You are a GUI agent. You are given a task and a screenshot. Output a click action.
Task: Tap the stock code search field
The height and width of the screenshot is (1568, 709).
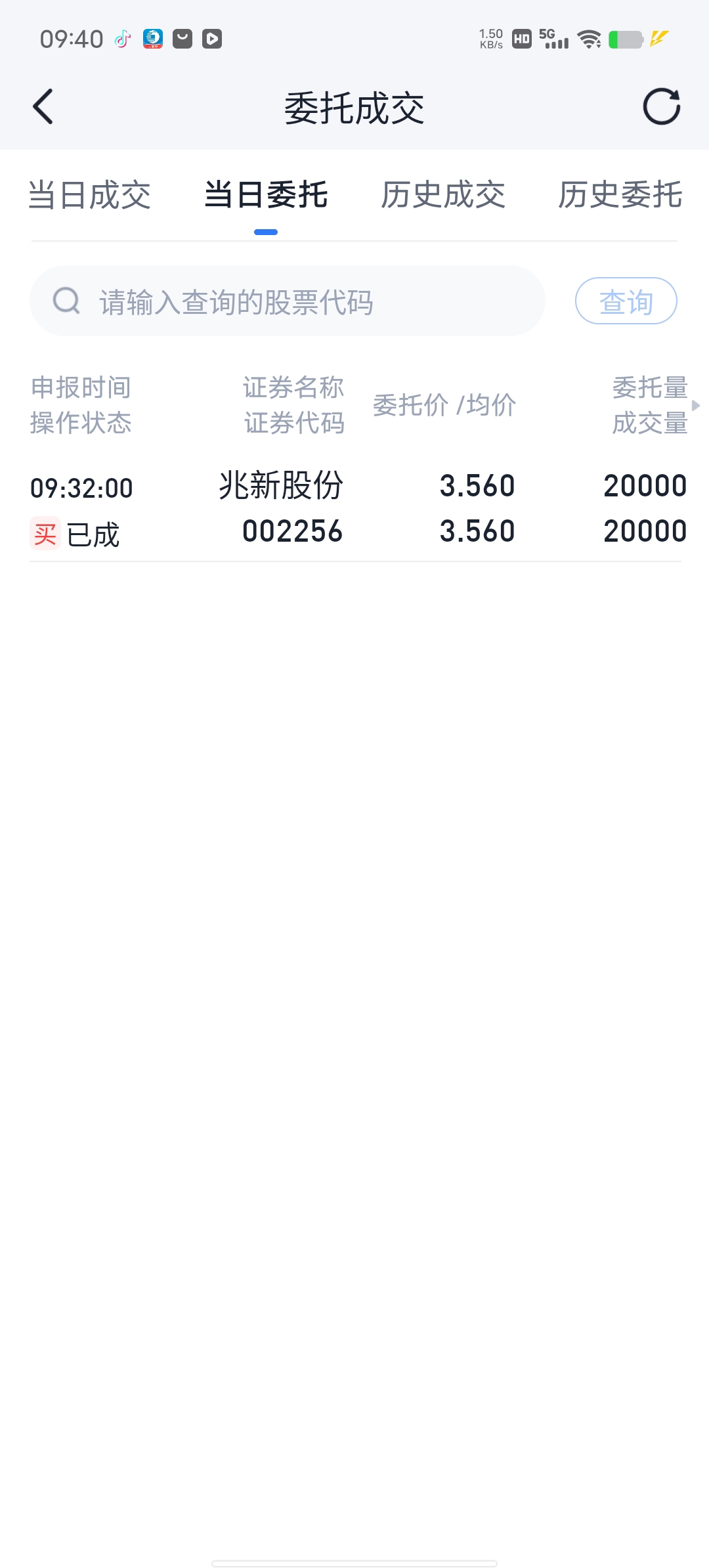click(288, 302)
